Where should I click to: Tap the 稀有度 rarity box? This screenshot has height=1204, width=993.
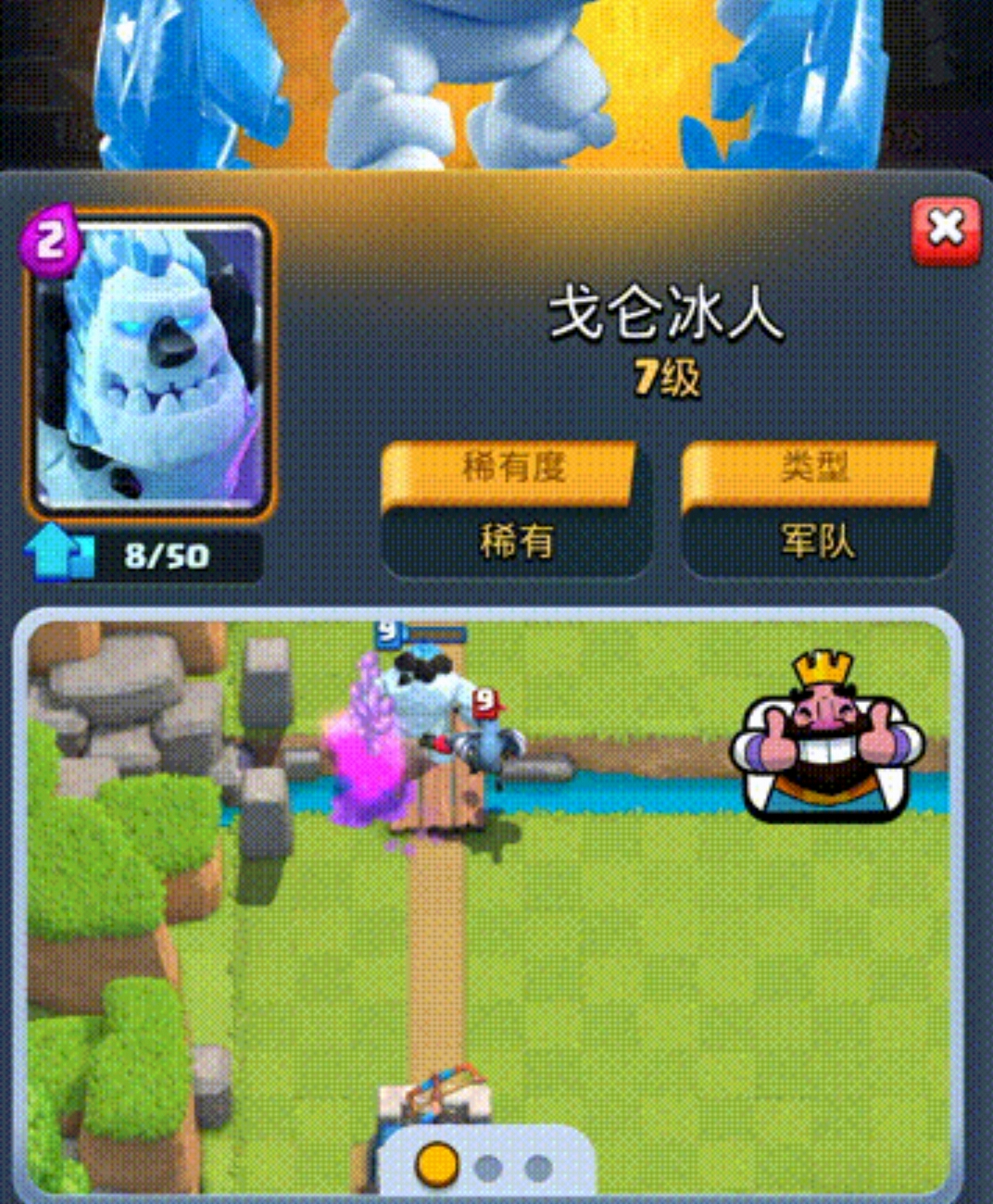515,509
